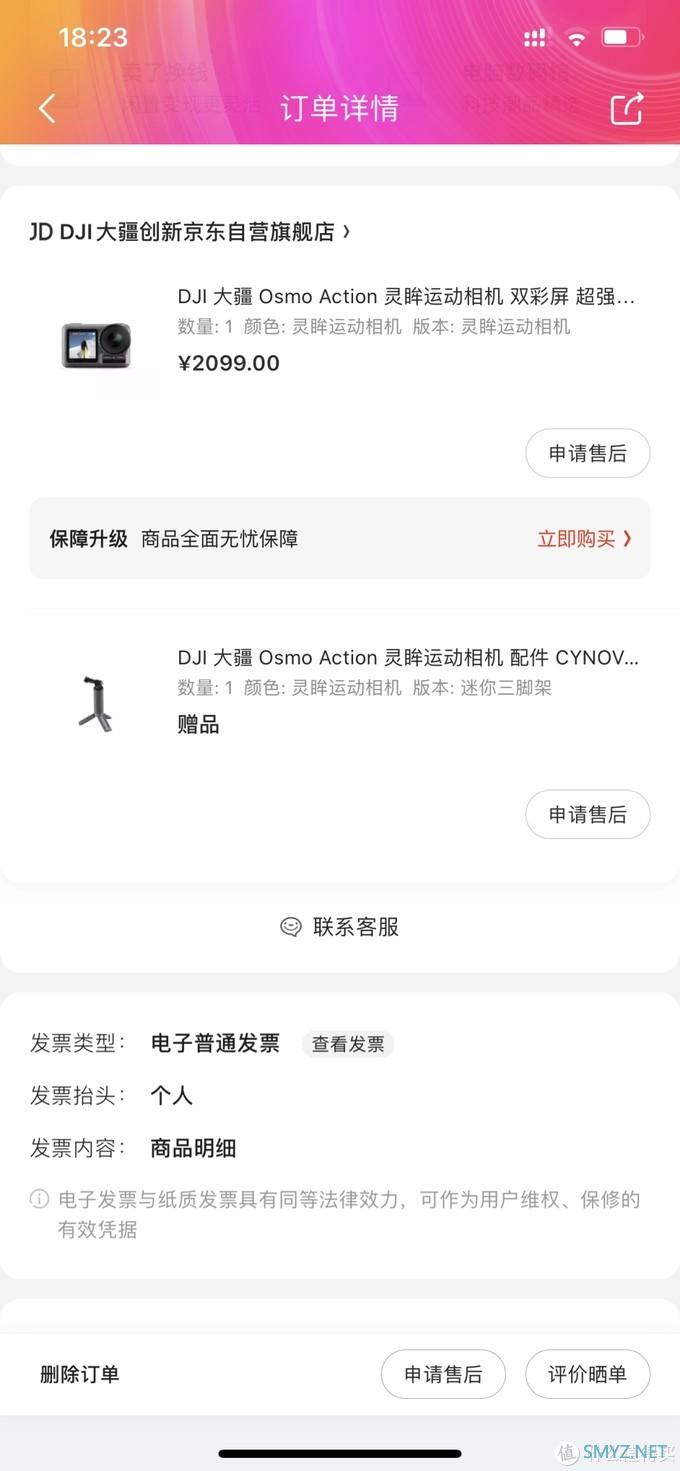
Task: Open DJI大疆创新京东自营旗舰店 store page
Action: pos(190,232)
